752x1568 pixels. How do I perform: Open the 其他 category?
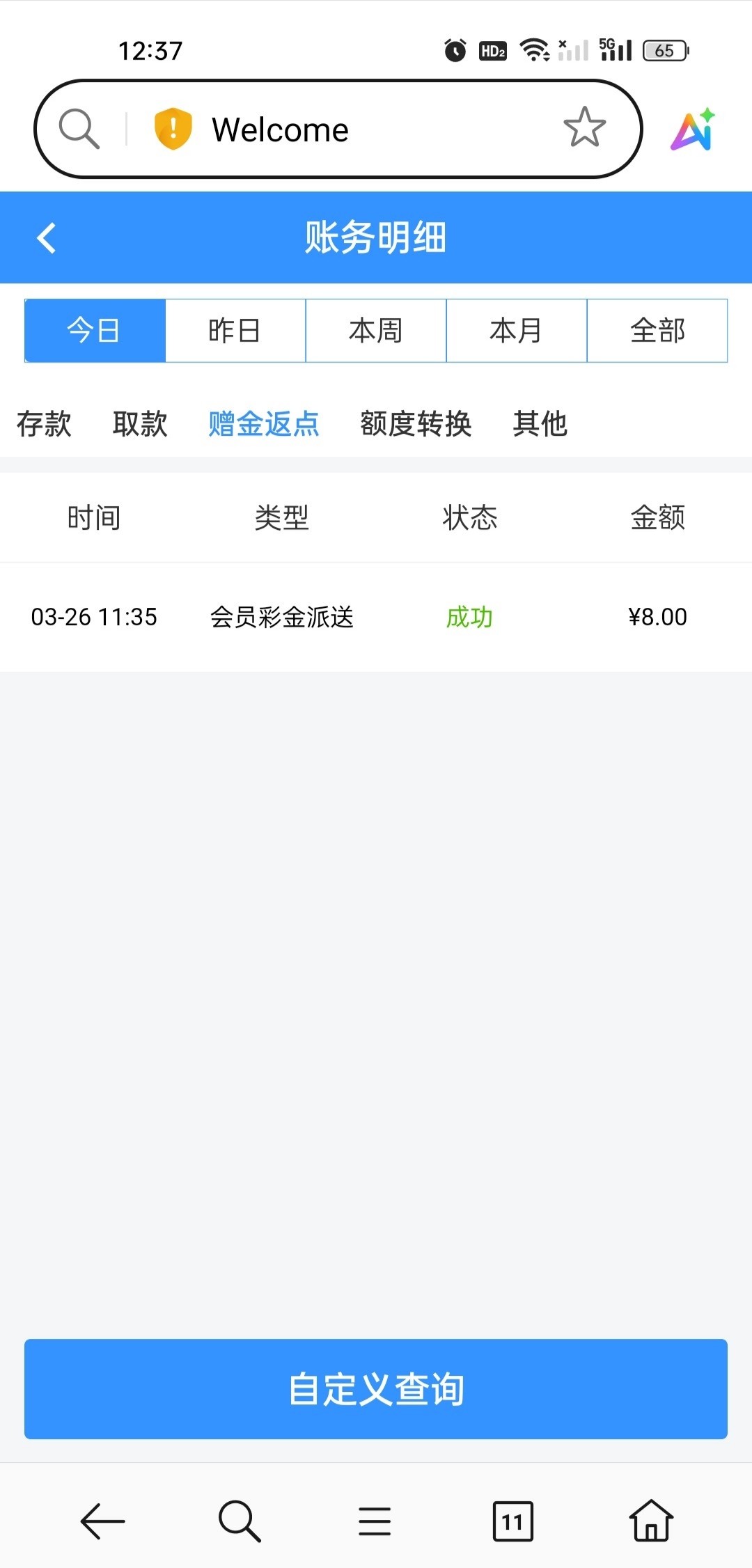tap(540, 423)
